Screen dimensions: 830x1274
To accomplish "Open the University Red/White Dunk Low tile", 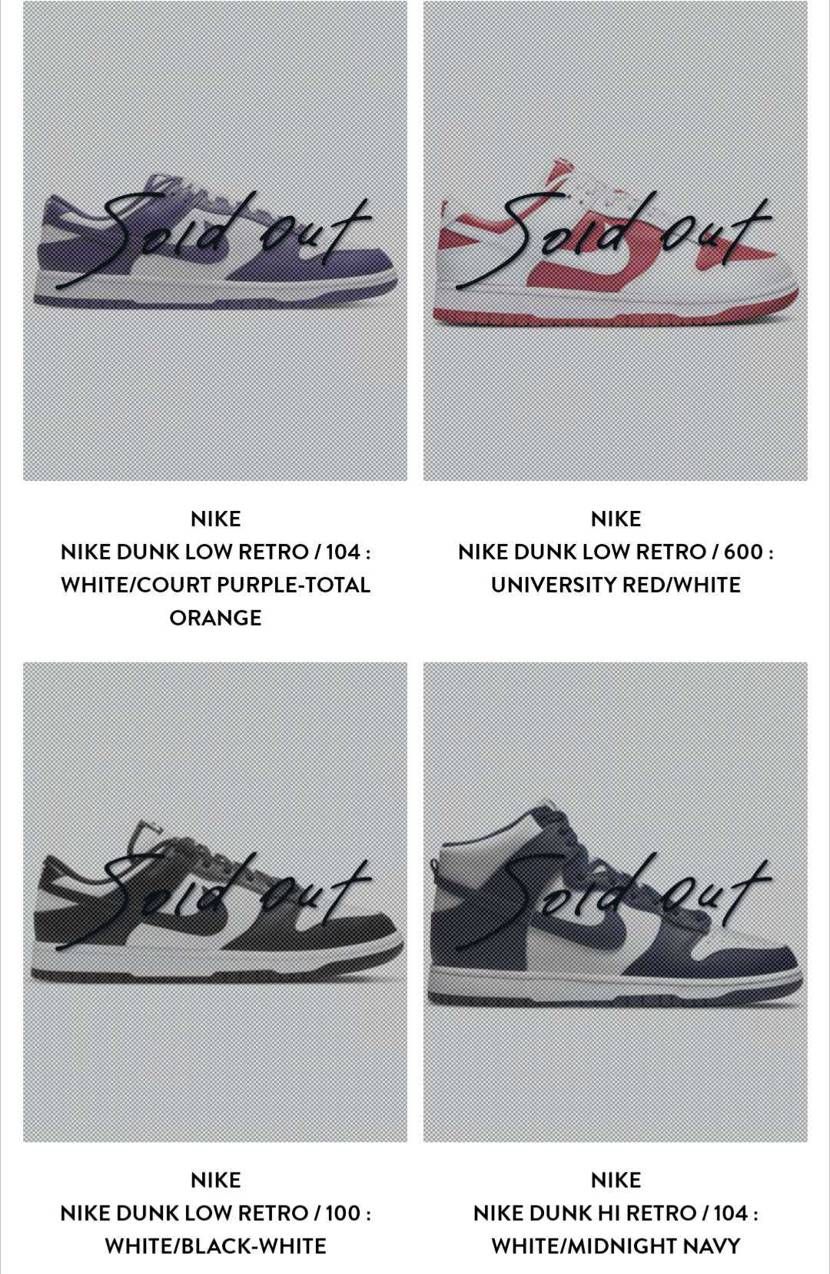I will pyautogui.click(x=615, y=242).
